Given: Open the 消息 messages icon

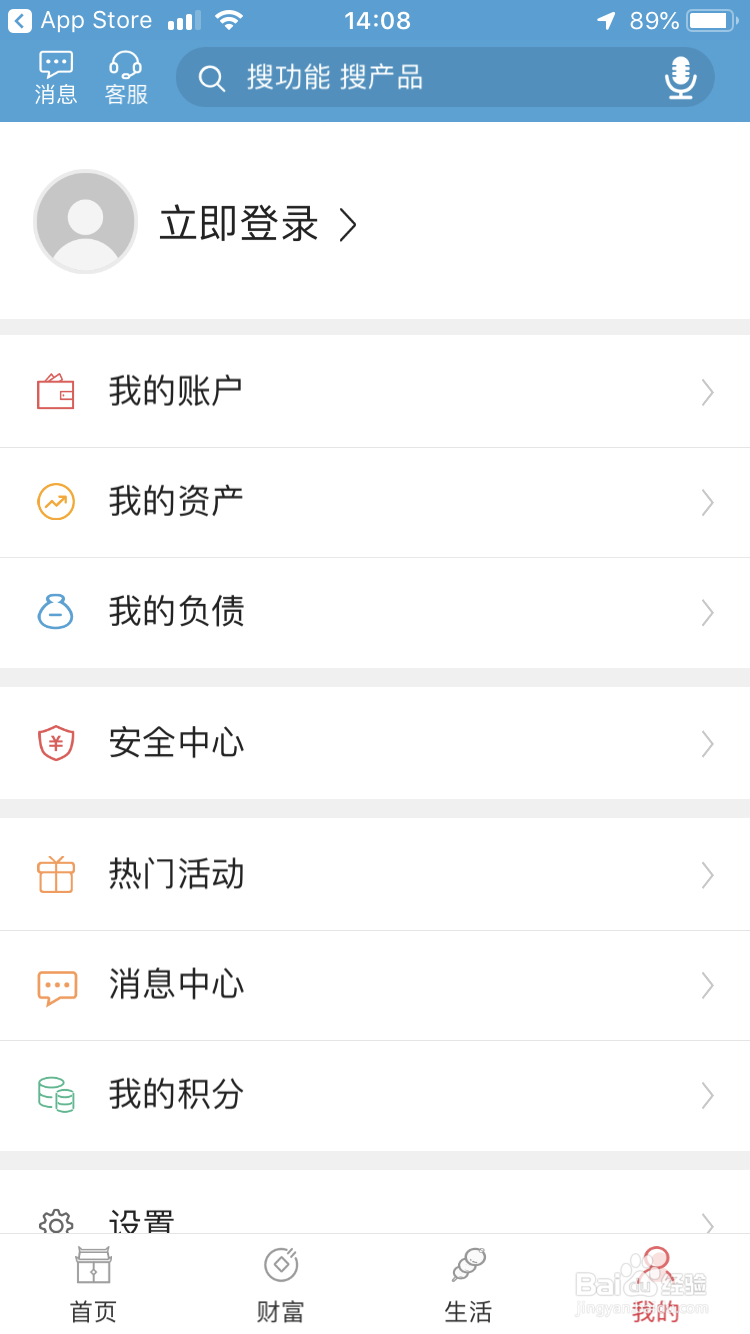Looking at the screenshot, I should (56, 77).
